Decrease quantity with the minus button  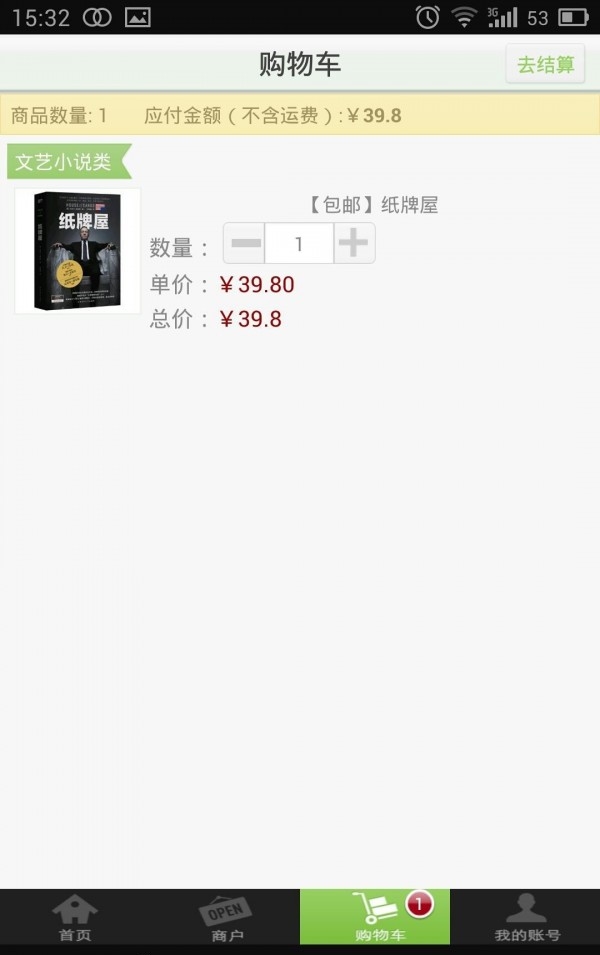click(244, 243)
